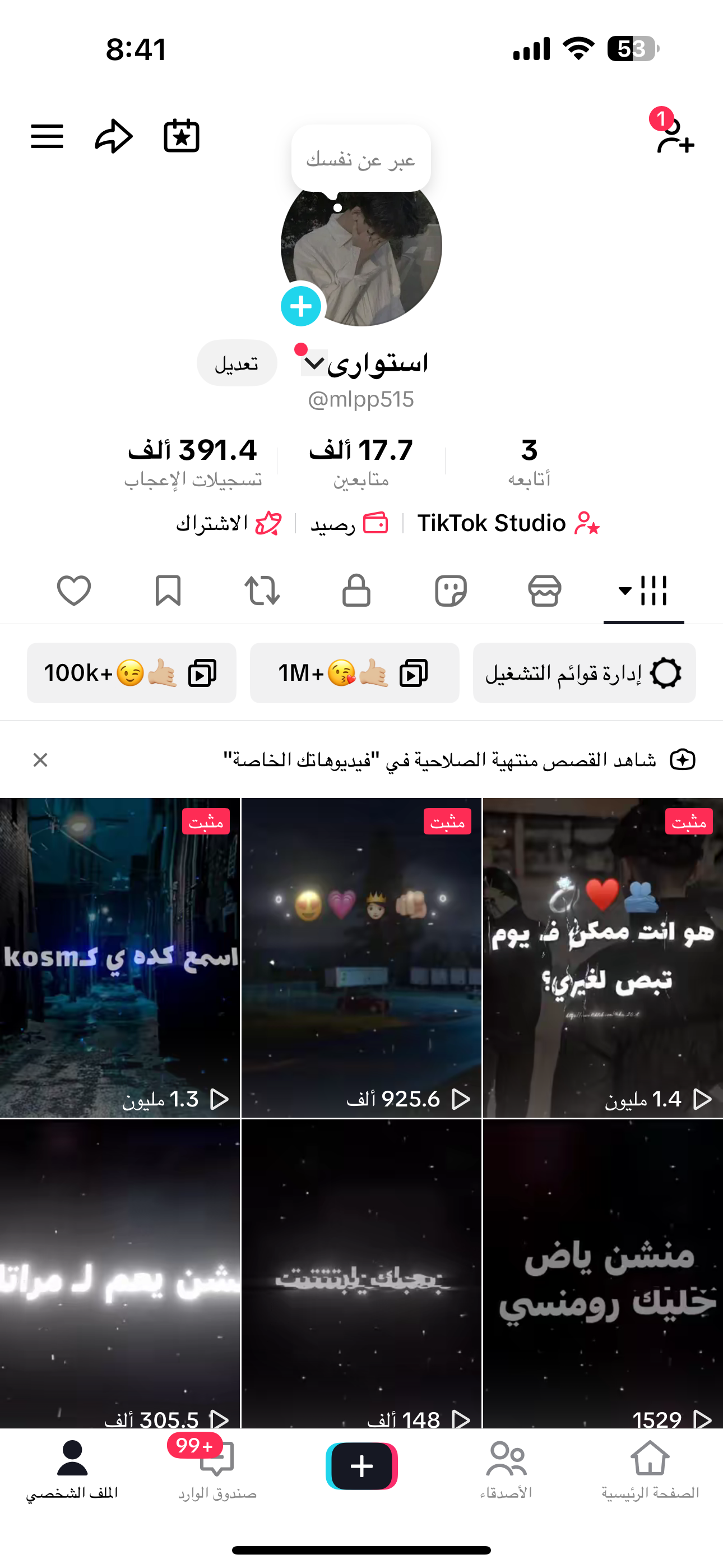Open the 1M+ playlist
Image resolution: width=723 pixels, height=1568 pixels.
click(x=354, y=673)
